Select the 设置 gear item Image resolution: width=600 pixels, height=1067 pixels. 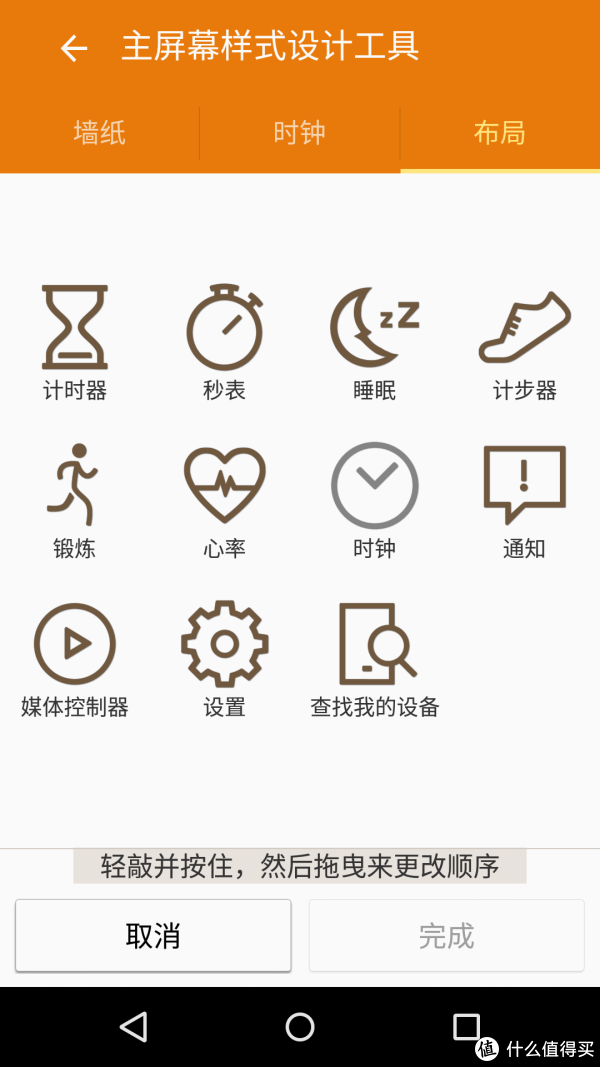[224, 659]
